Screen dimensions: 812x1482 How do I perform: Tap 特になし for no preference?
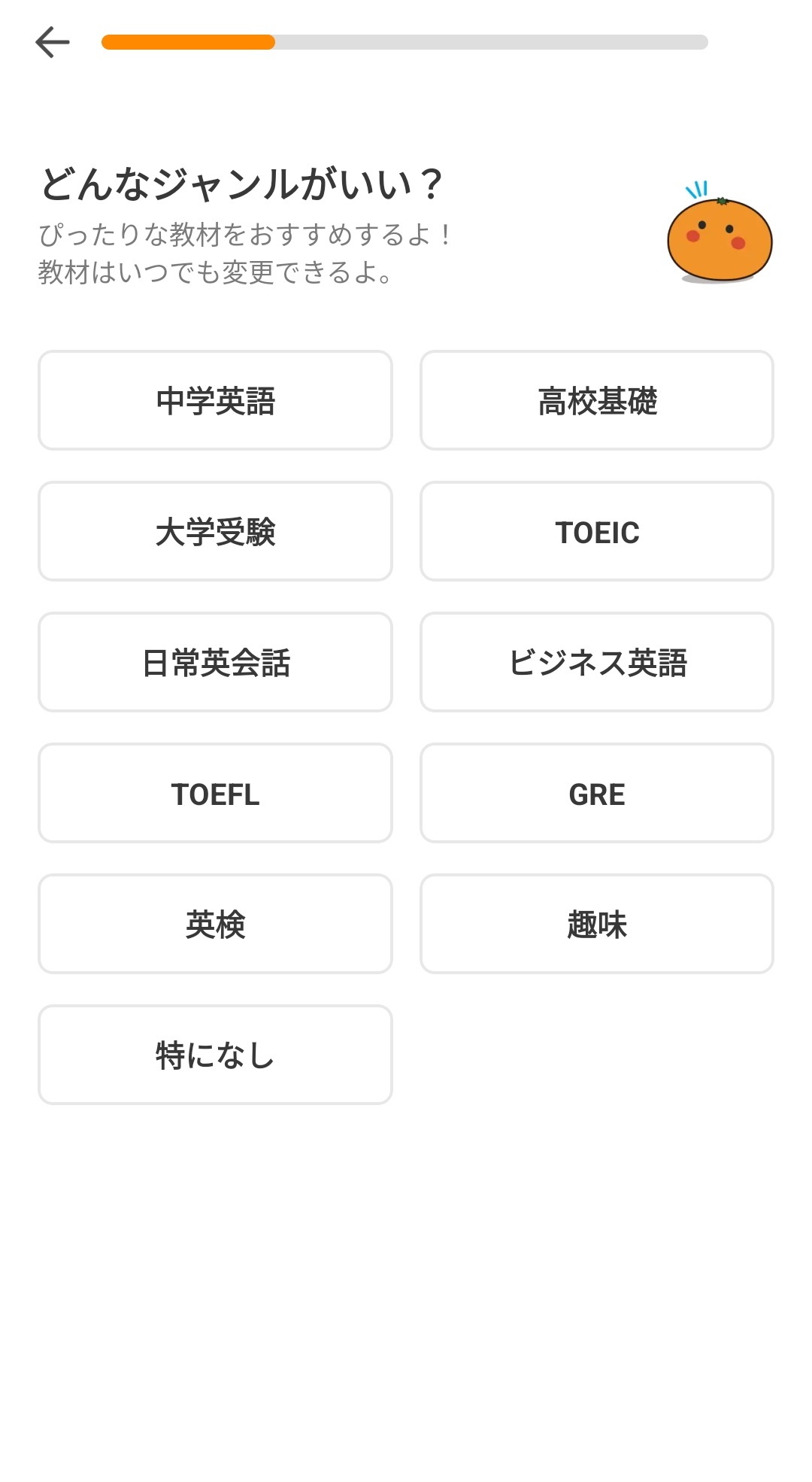(215, 1055)
